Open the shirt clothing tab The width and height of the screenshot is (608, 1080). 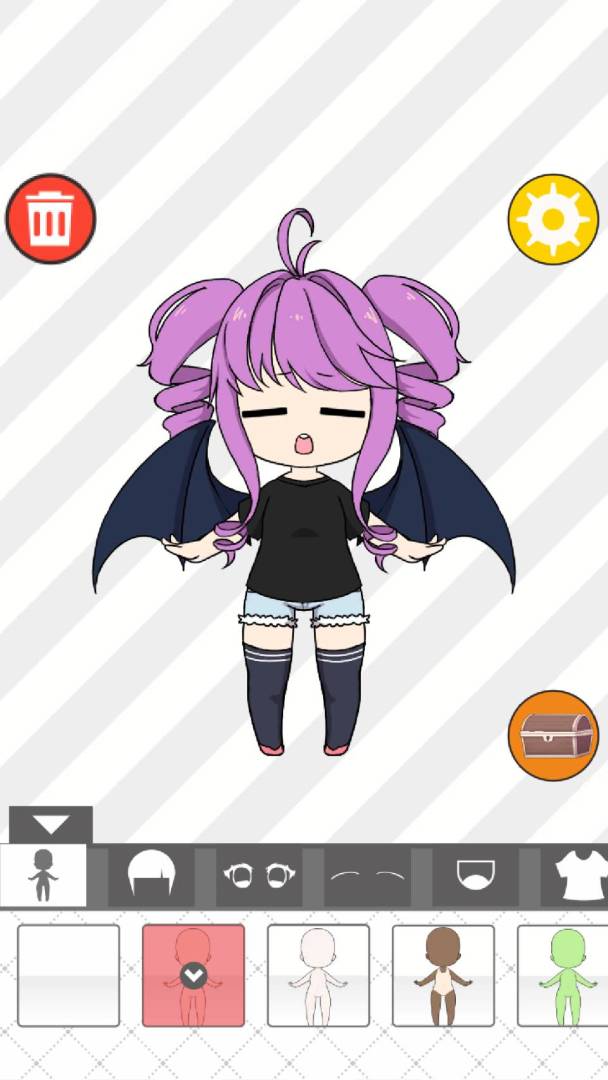(580, 876)
